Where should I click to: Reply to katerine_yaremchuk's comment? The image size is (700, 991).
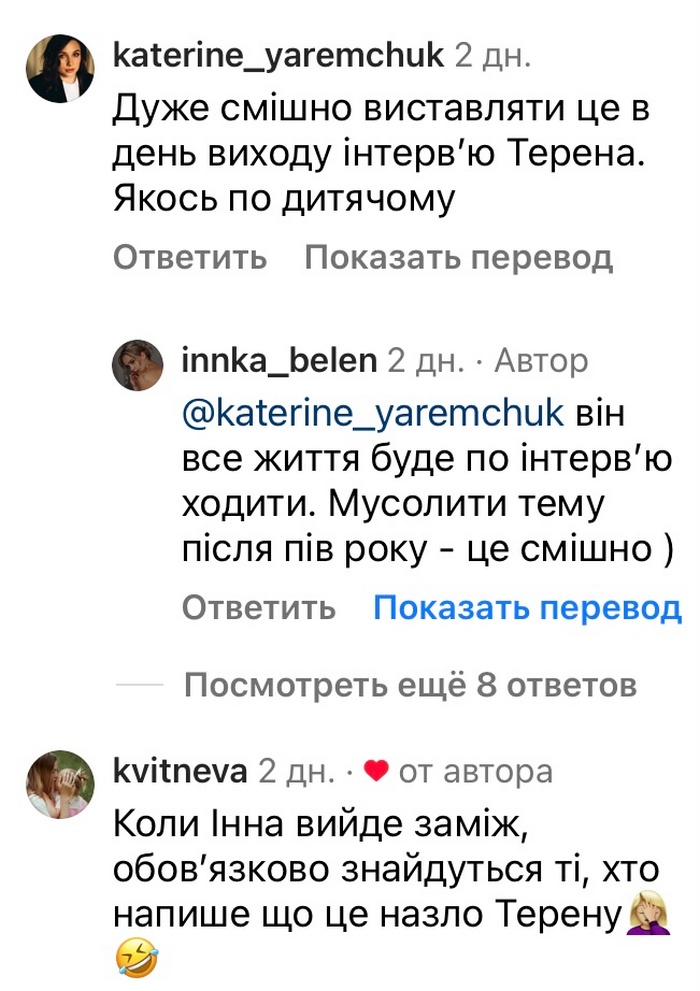[x=190, y=258]
